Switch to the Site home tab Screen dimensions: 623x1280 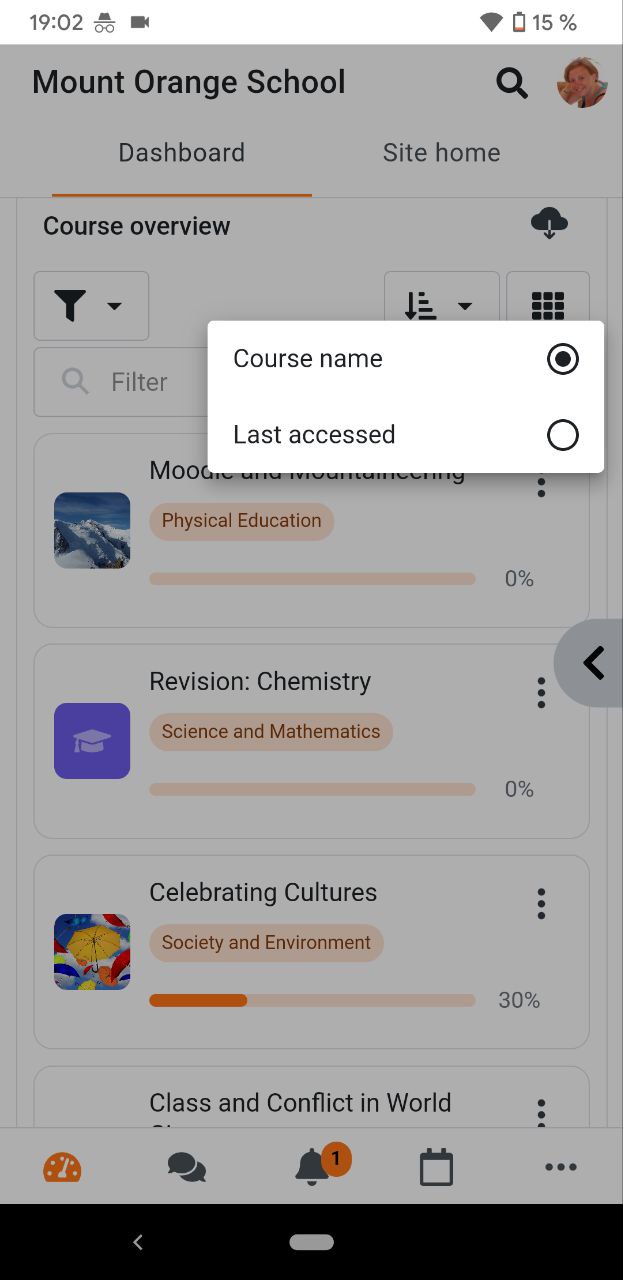(441, 153)
